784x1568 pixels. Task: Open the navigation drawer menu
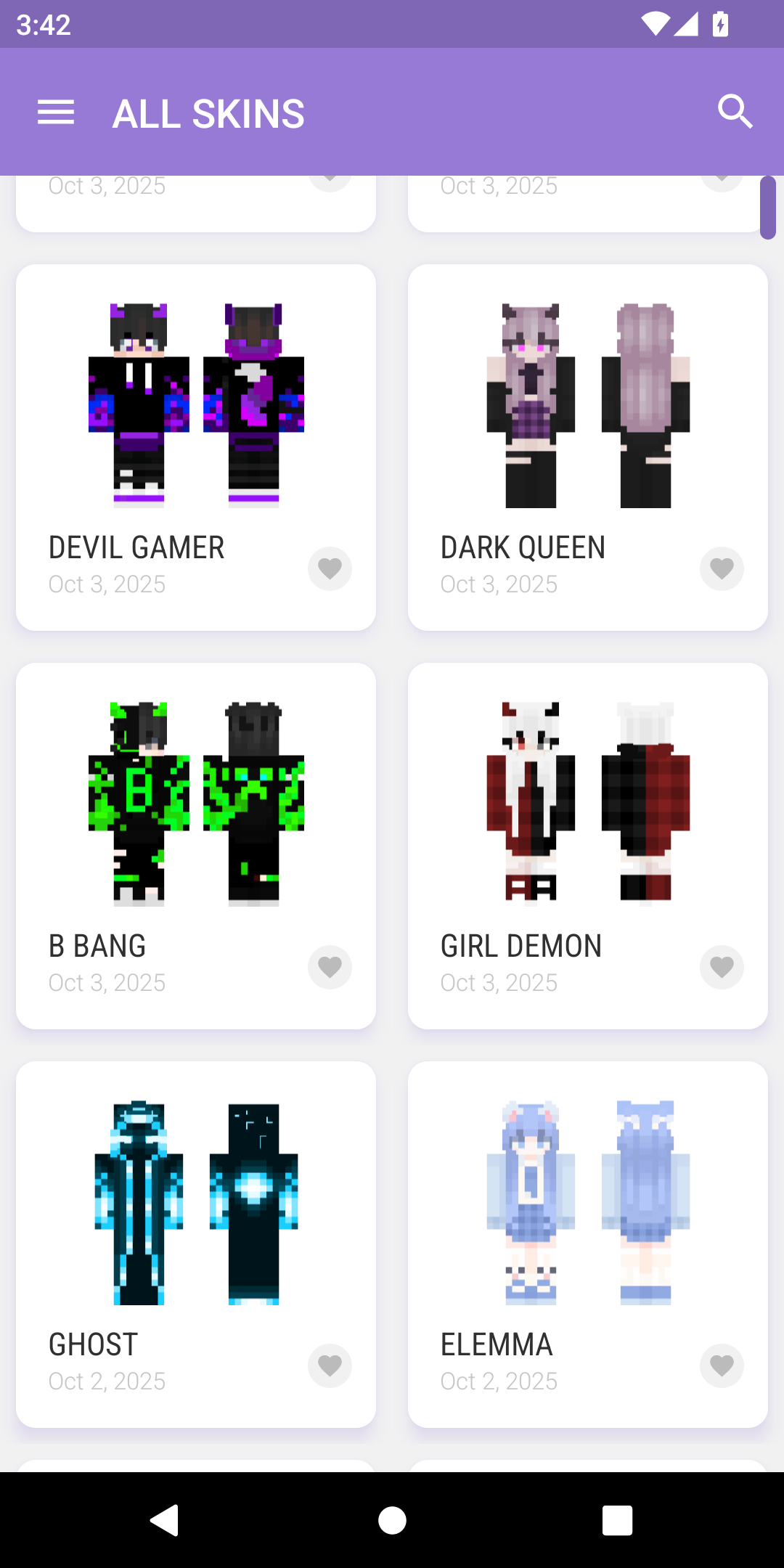55,112
